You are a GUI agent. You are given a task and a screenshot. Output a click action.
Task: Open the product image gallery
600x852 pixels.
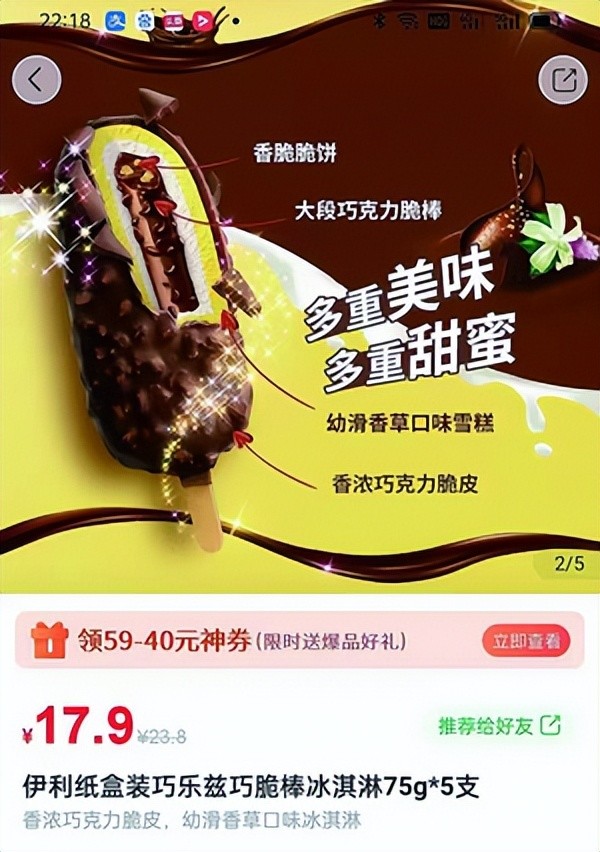(300, 330)
